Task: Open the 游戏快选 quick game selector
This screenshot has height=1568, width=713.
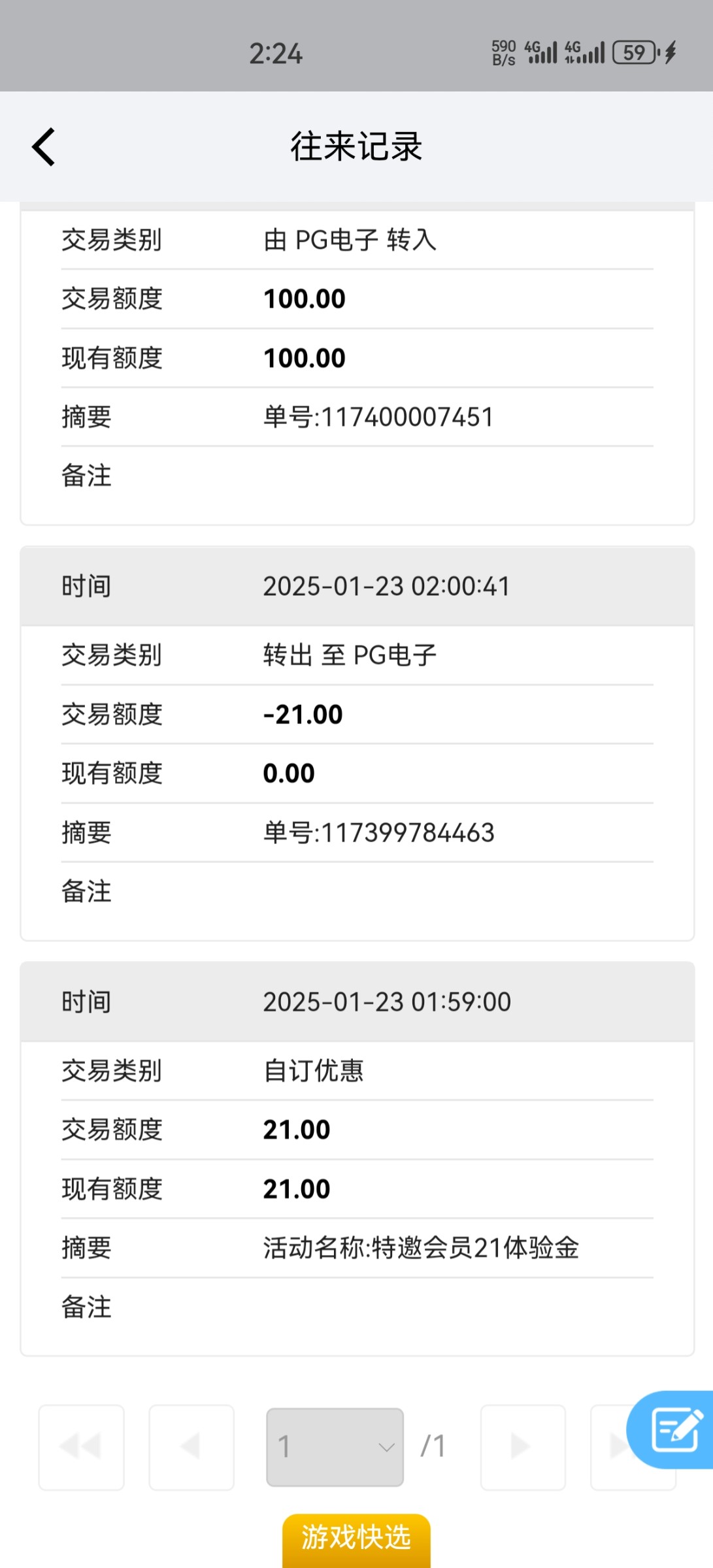Action: 356,1539
